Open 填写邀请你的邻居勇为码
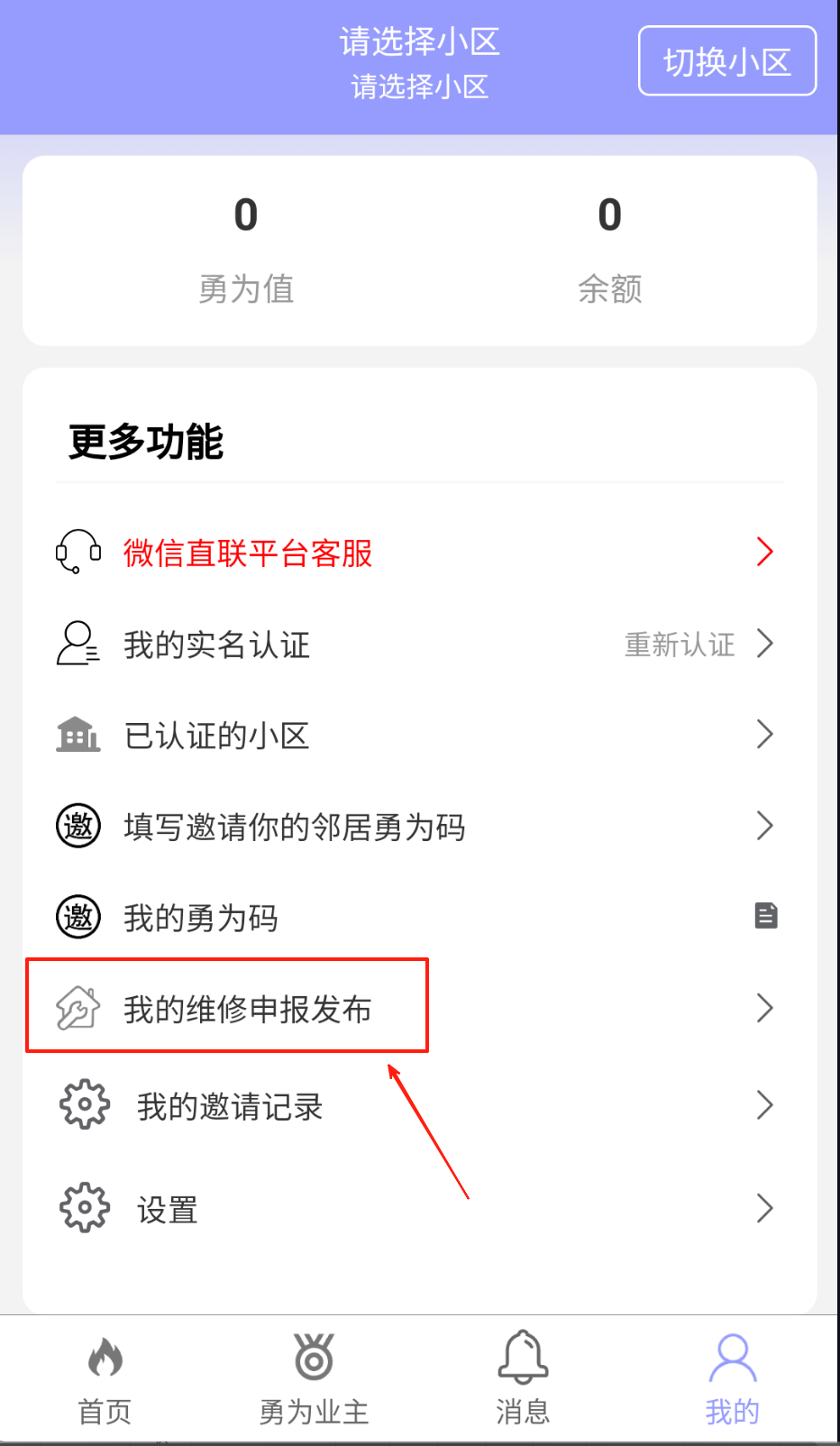This screenshot has height=1446, width=840. coord(294,828)
